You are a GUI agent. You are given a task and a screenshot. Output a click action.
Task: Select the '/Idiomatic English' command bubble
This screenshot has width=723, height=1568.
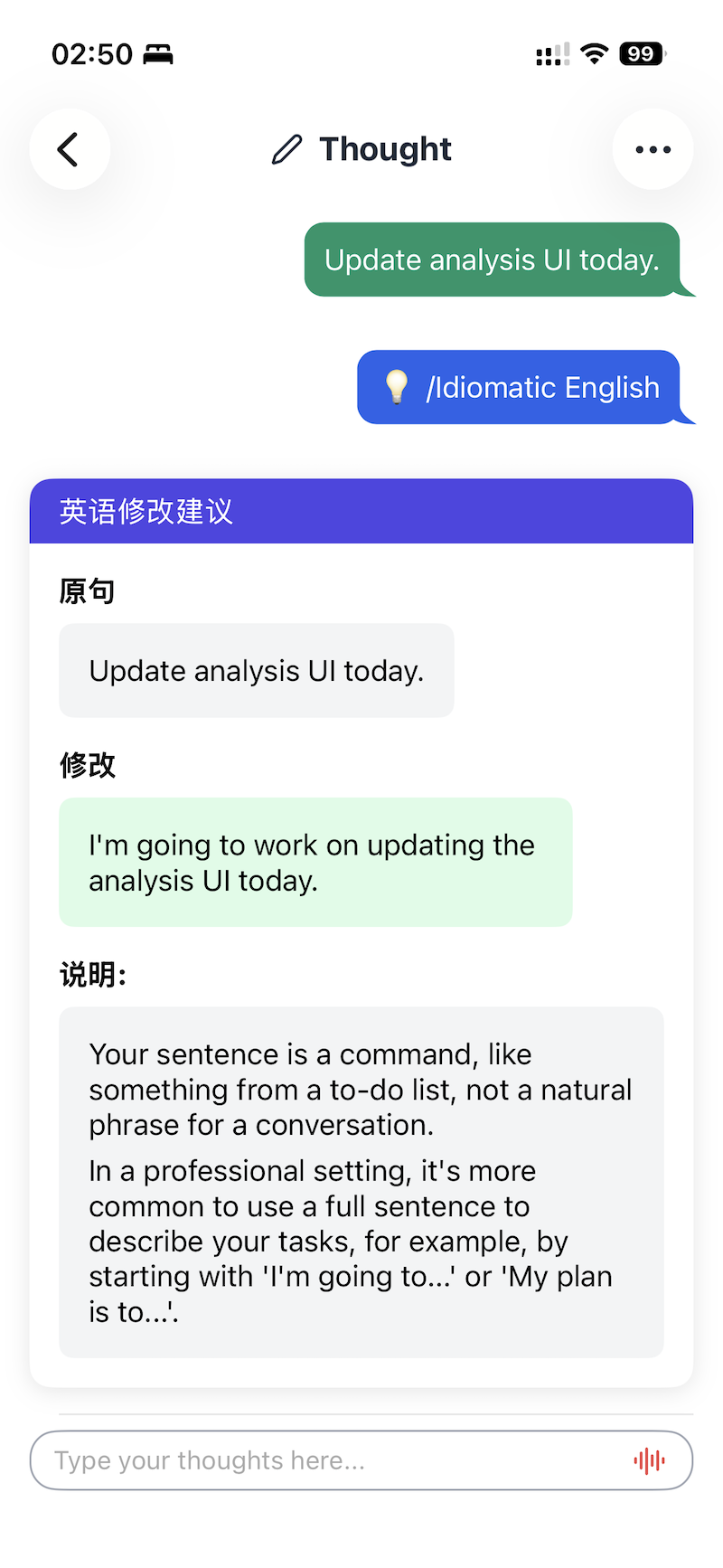click(519, 388)
